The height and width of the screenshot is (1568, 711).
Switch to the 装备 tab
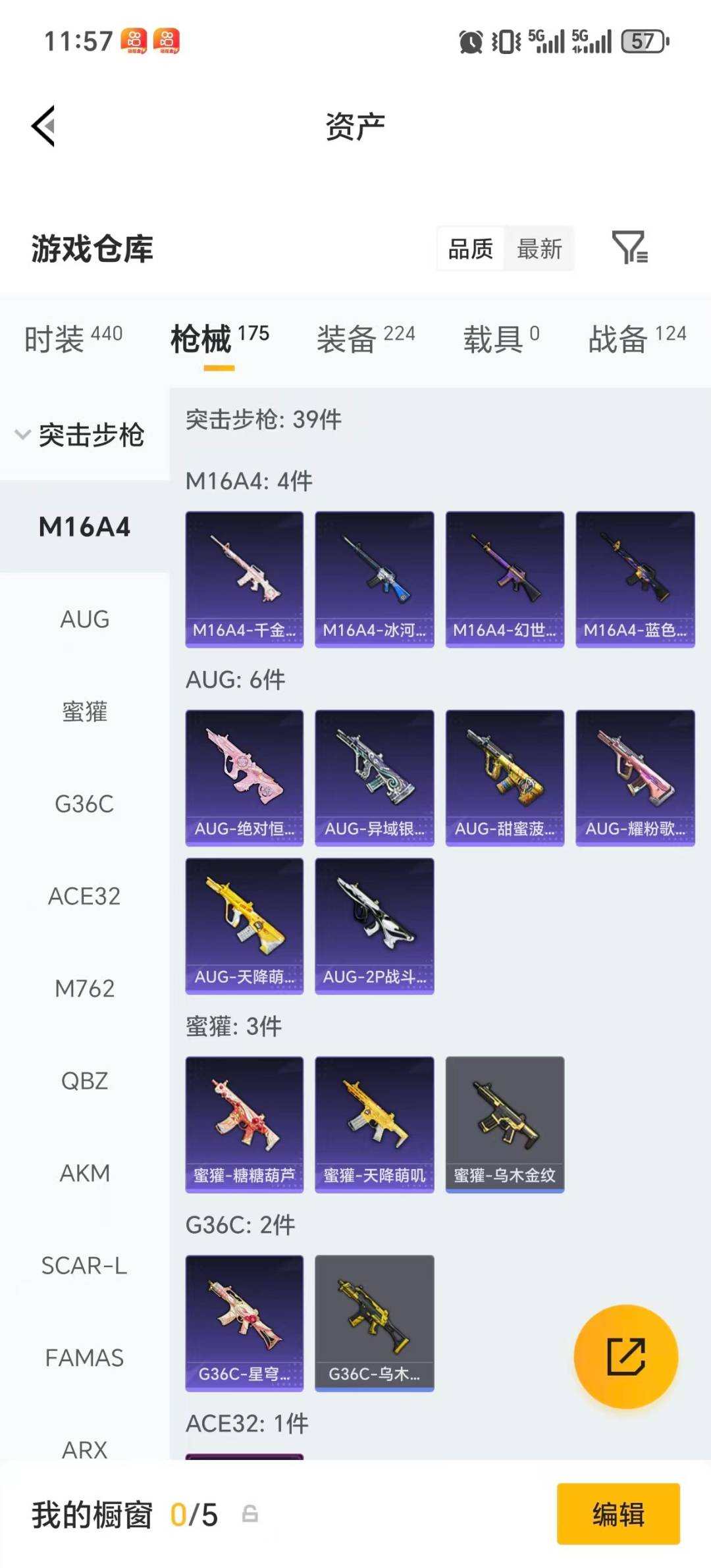click(365, 338)
